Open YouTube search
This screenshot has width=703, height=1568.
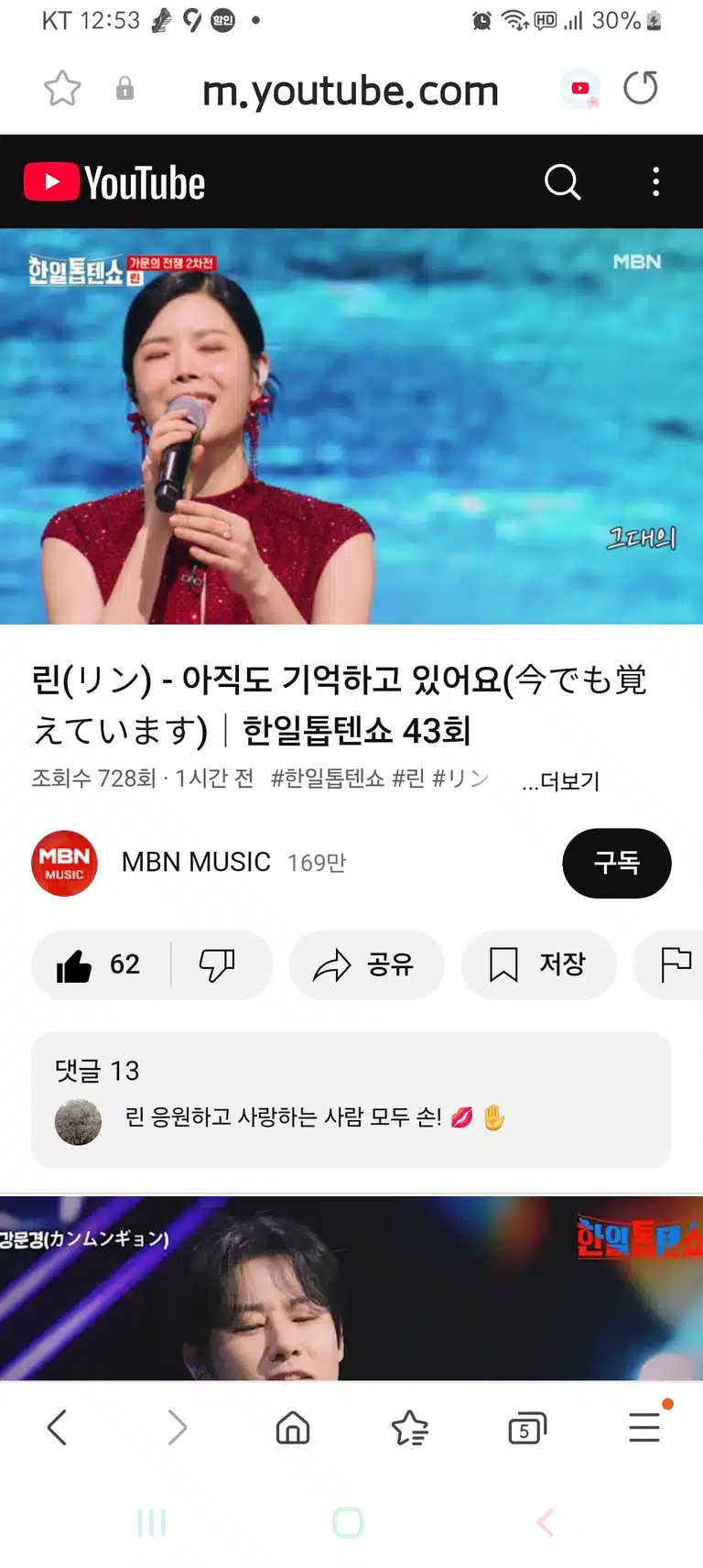[562, 182]
